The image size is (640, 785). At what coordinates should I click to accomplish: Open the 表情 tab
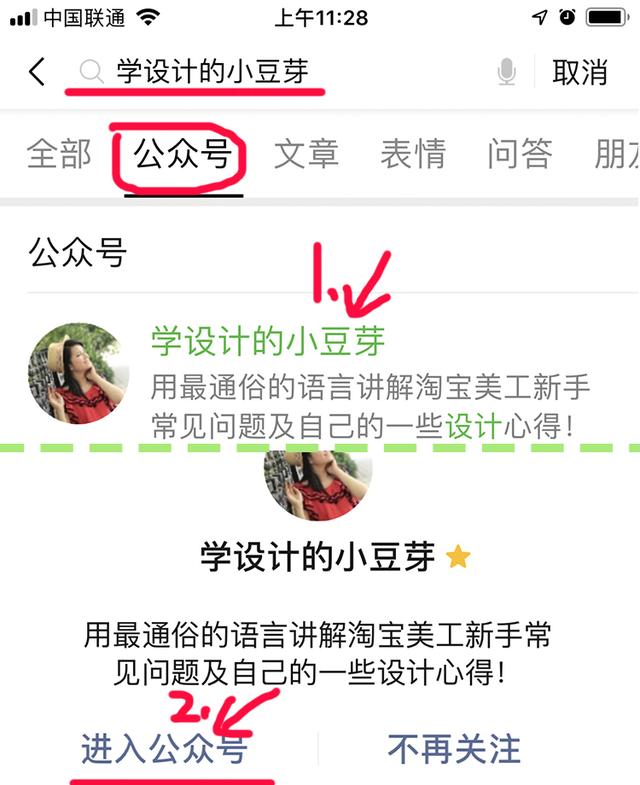coord(413,154)
